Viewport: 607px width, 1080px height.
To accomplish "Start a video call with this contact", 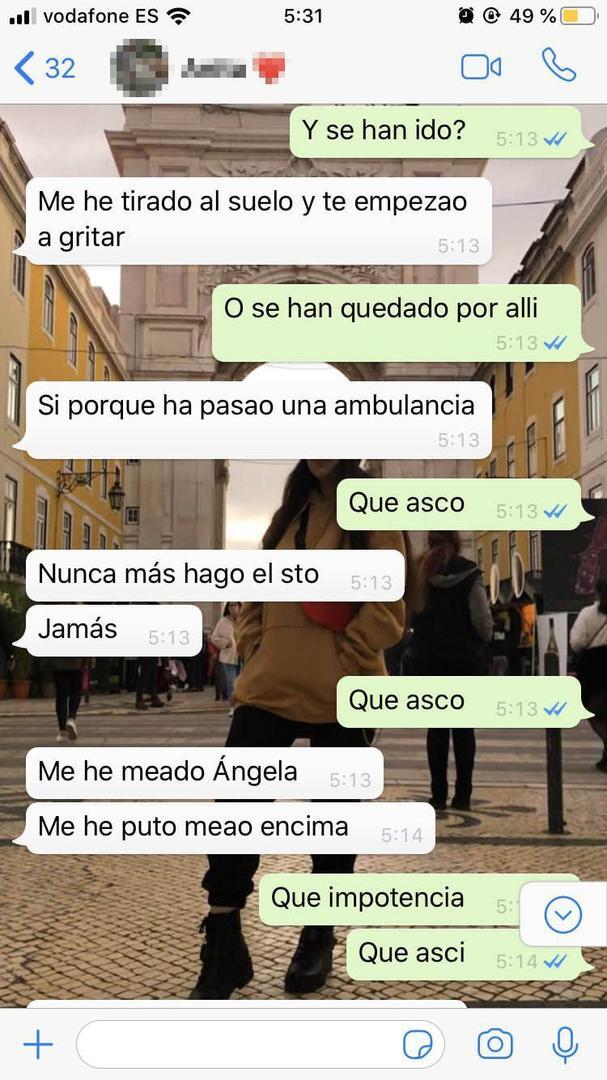I will click(480, 67).
